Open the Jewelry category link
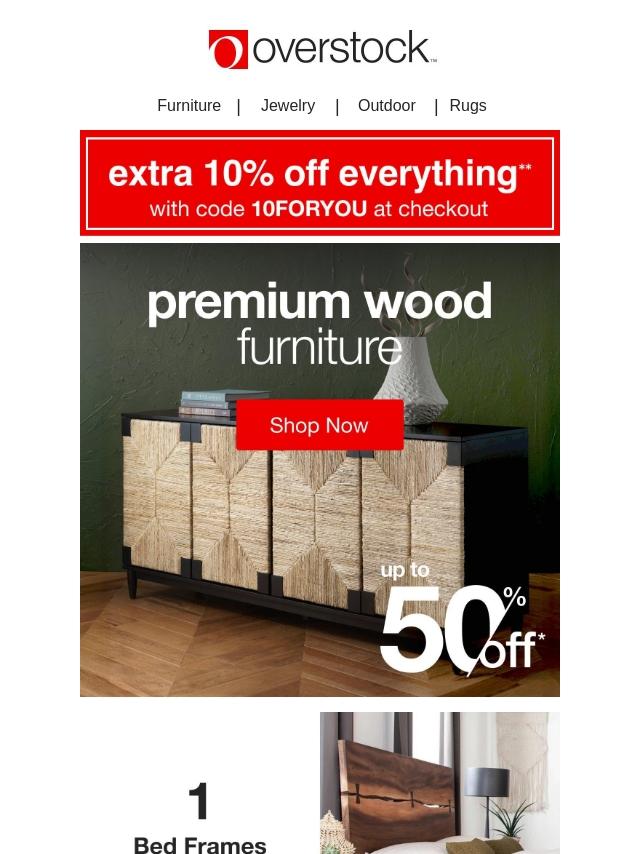This screenshot has height=854, width=640. pyautogui.click(x=288, y=106)
